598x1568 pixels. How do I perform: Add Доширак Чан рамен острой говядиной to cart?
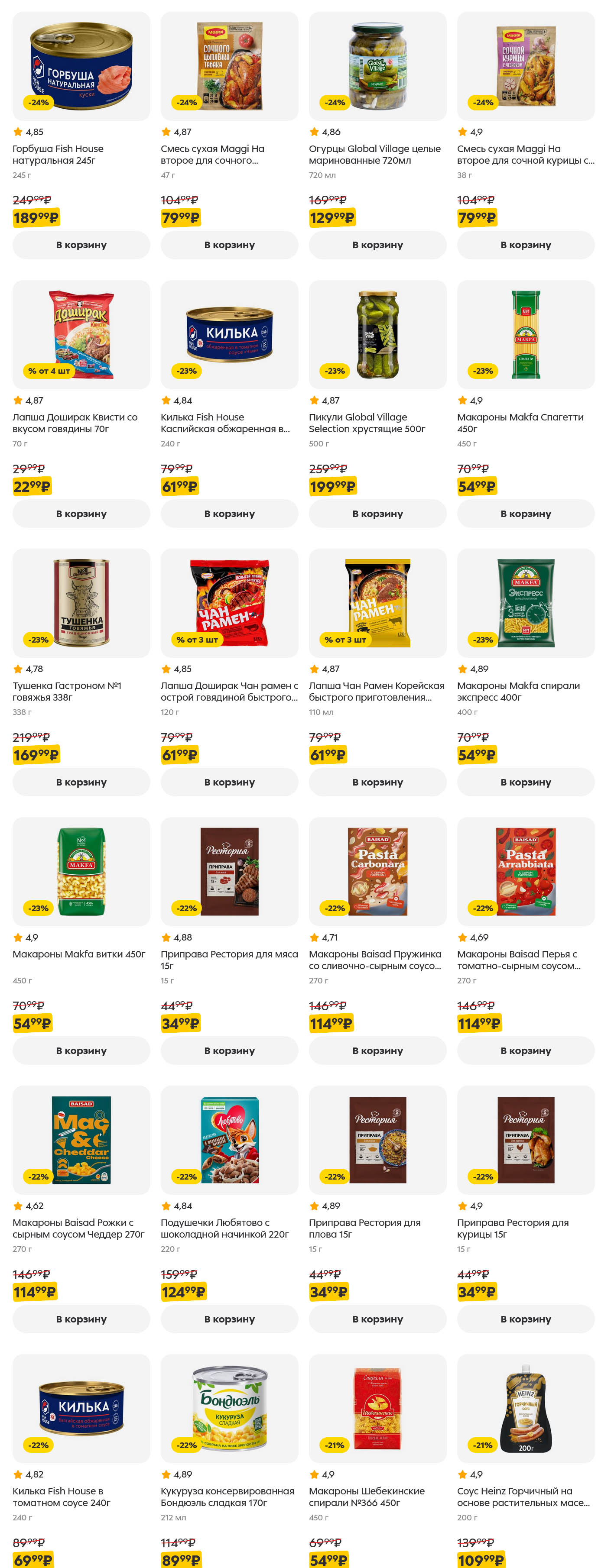229,782
